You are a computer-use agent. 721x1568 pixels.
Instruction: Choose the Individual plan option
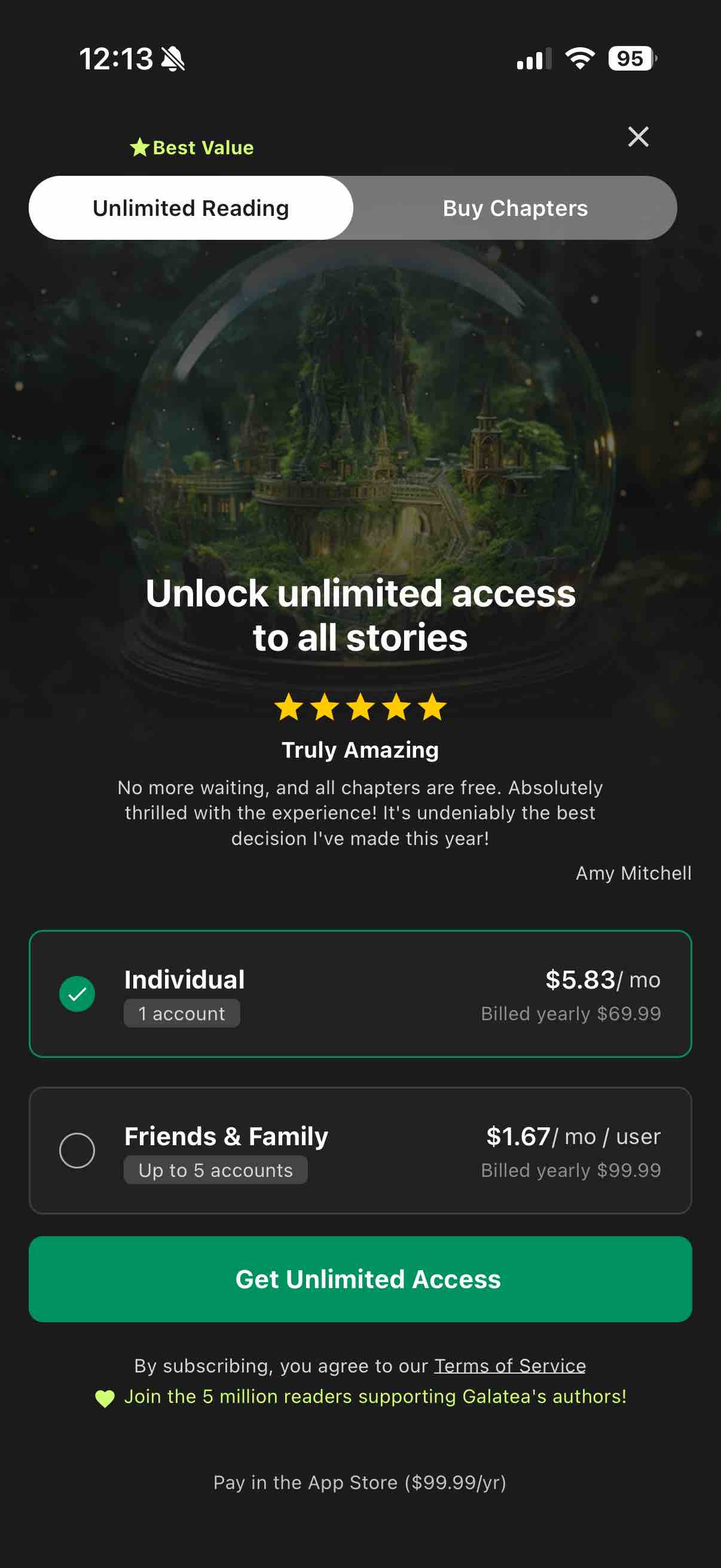point(360,993)
